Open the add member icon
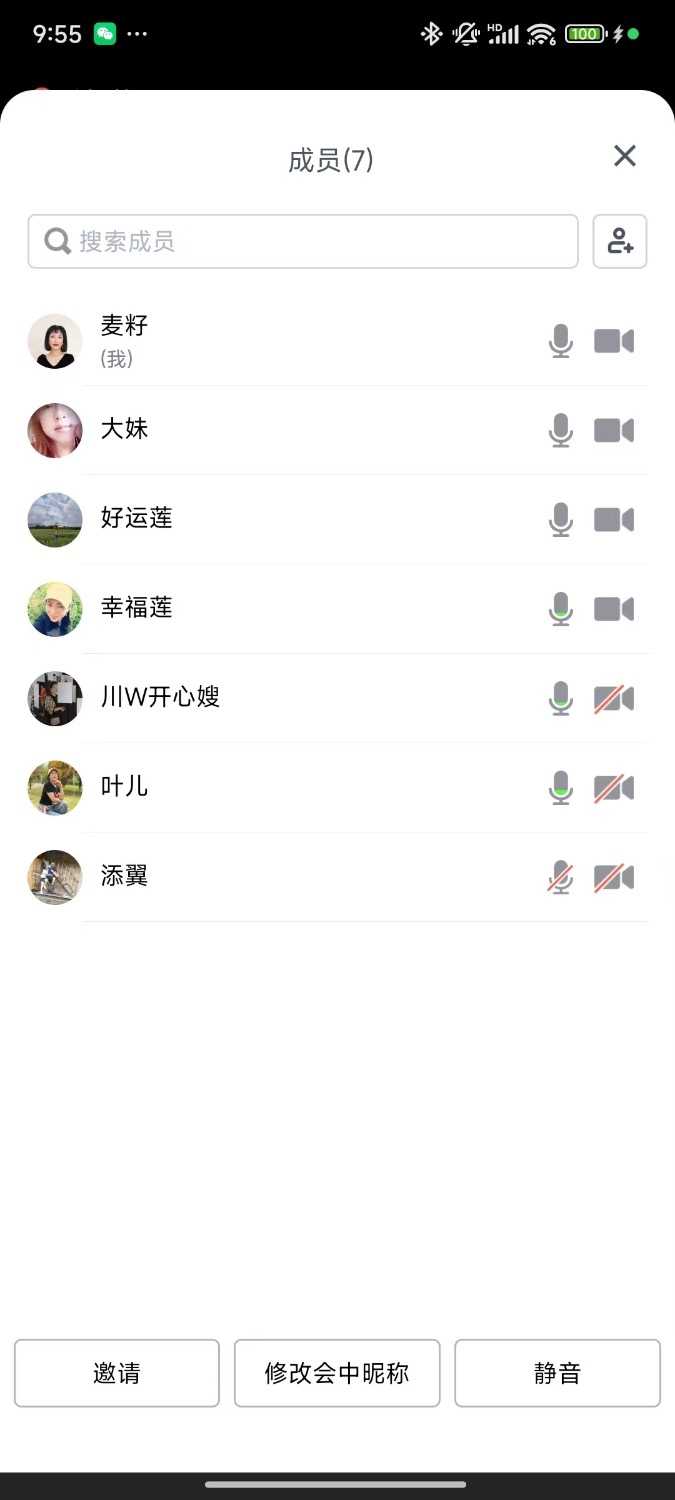The image size is (675, 1500). click(x=620, y=242)
